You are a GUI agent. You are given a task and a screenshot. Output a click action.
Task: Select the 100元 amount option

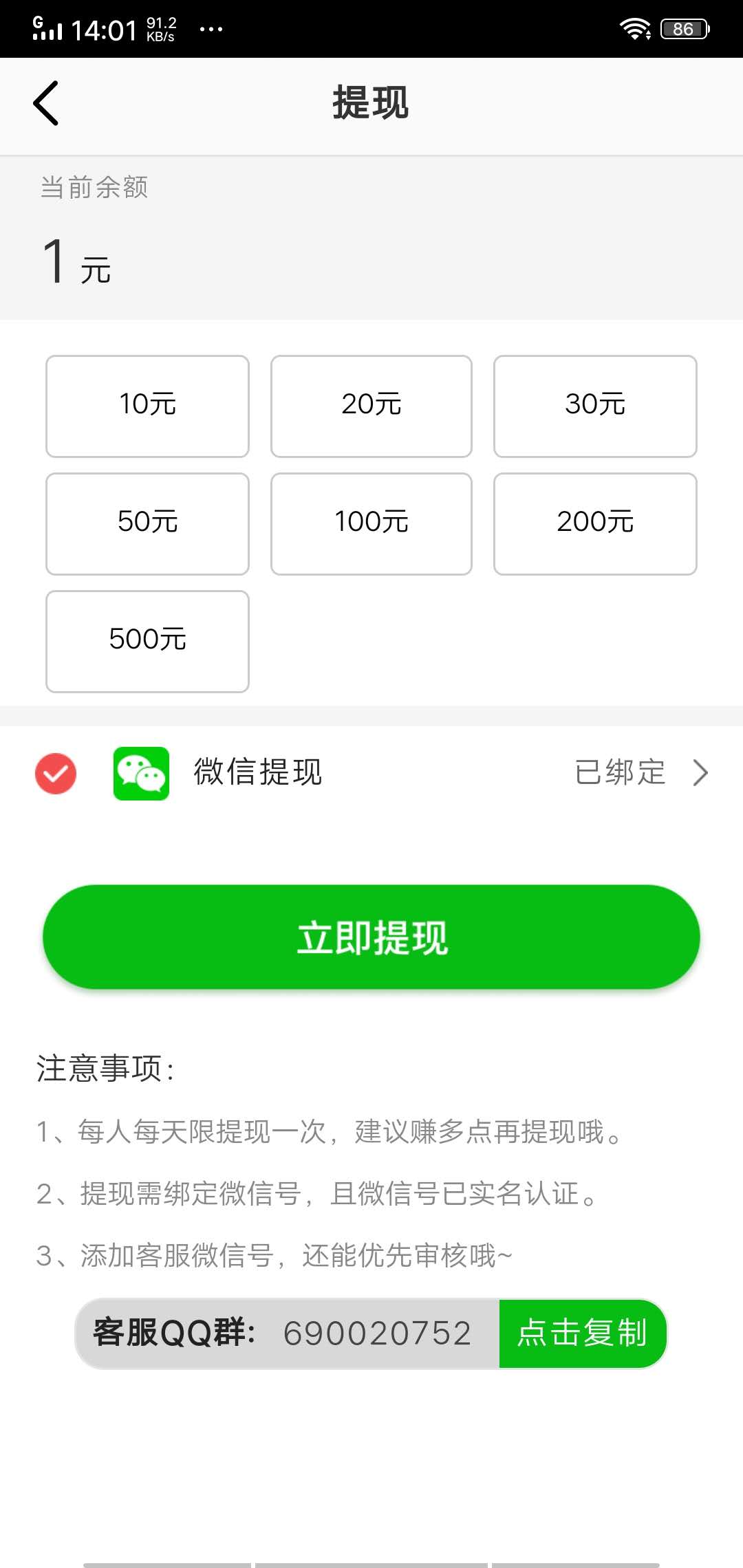tap(371, 523)
